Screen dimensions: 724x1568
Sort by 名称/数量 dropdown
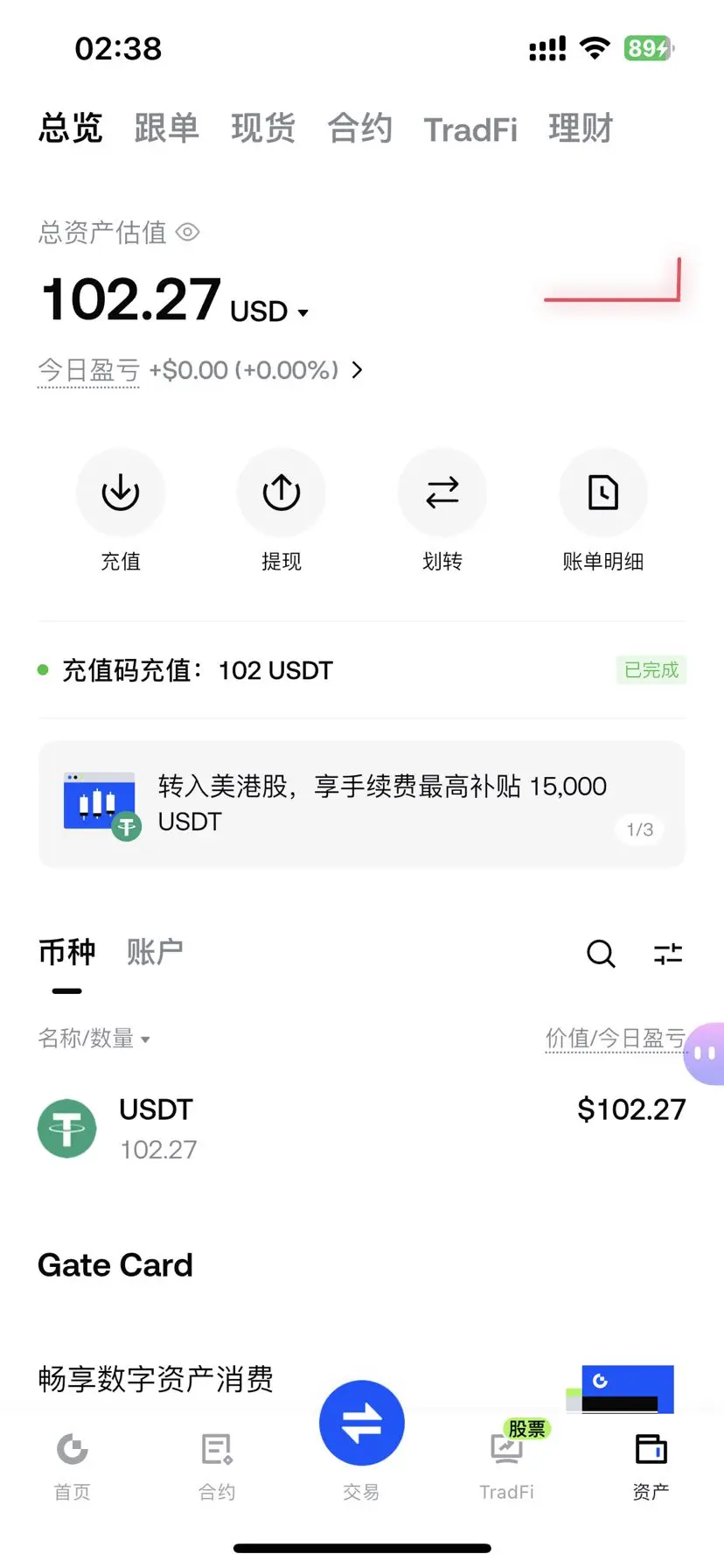94,1039
